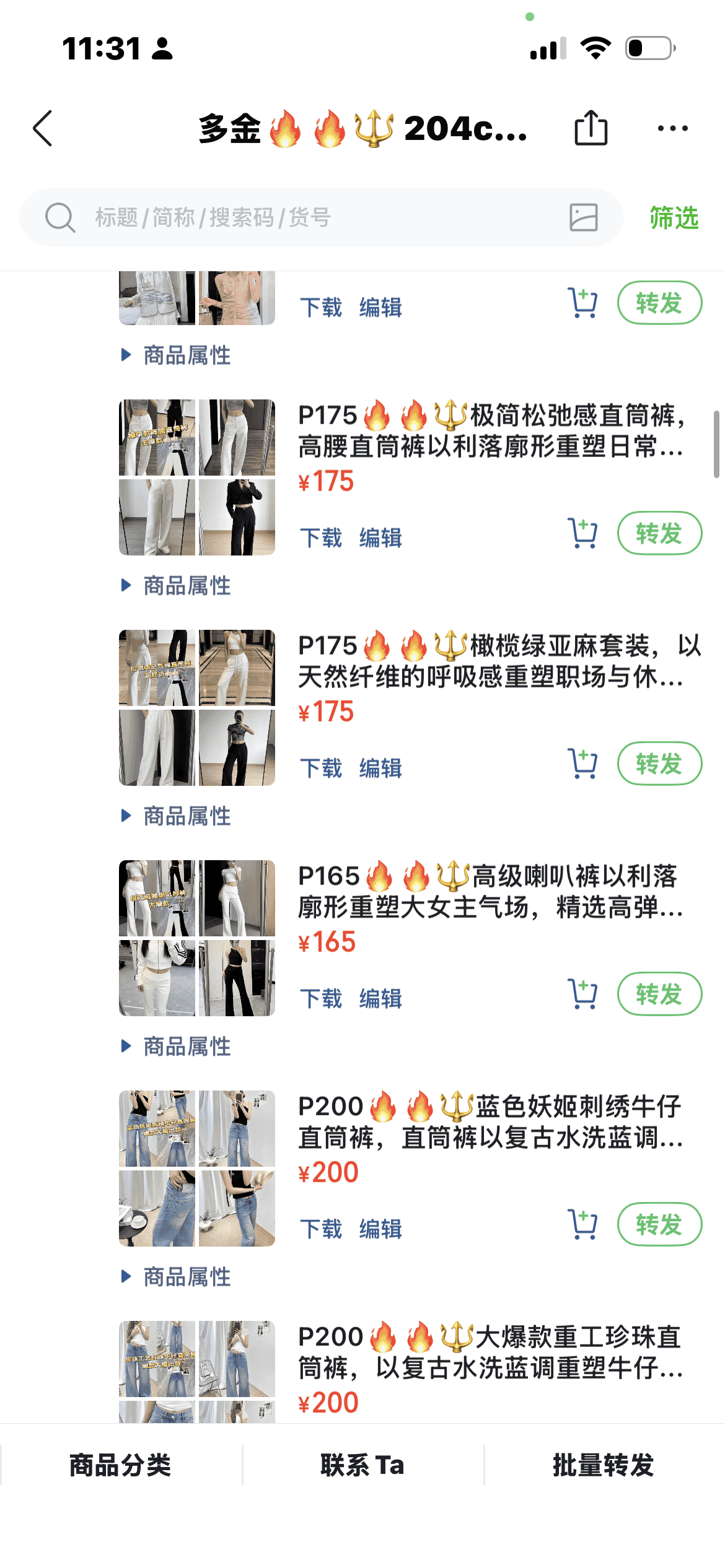Search by image using the picture icon
The image size is (725, 1568).
coord(583,217)
